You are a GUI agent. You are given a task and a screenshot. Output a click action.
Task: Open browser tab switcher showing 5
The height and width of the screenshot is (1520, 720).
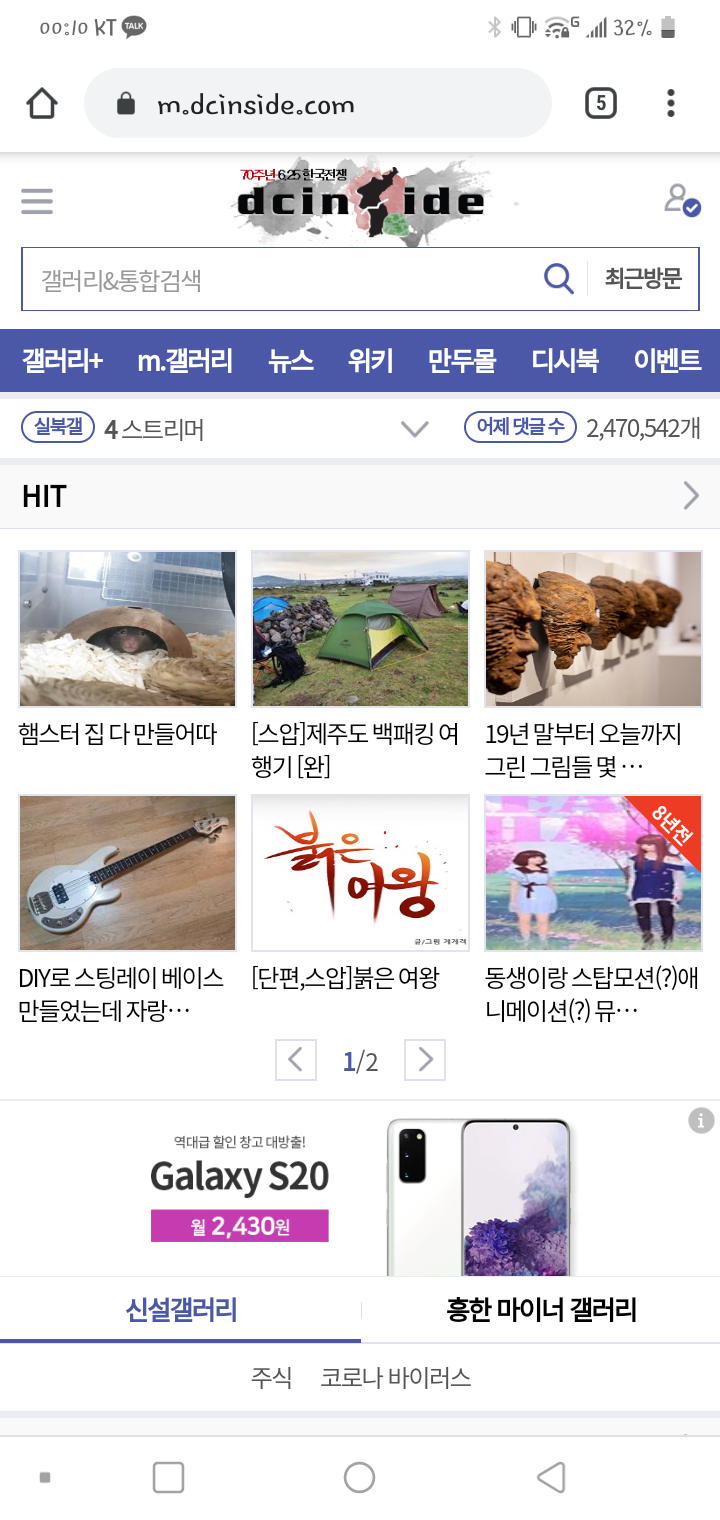click(x=600, y=103)
